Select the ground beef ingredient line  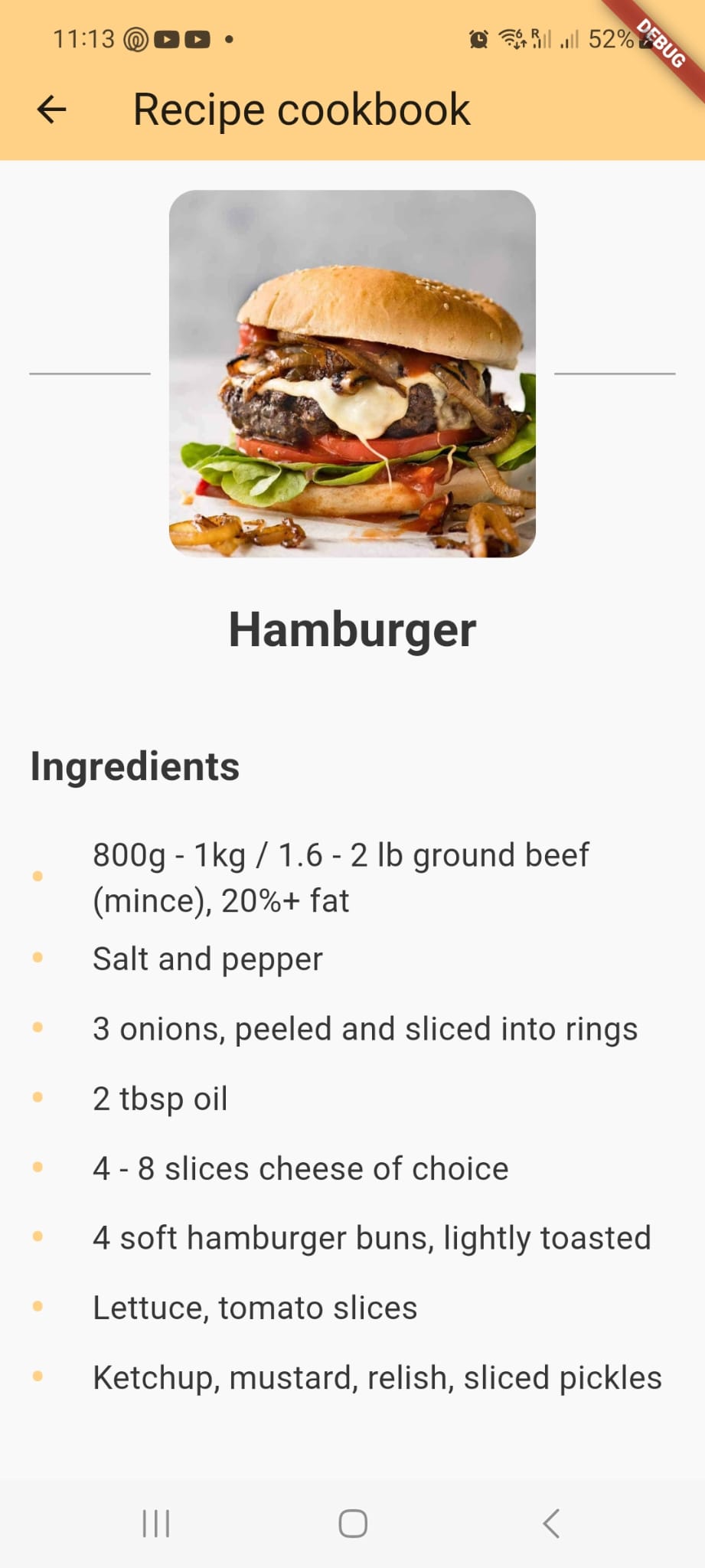[x=340, y=877]
